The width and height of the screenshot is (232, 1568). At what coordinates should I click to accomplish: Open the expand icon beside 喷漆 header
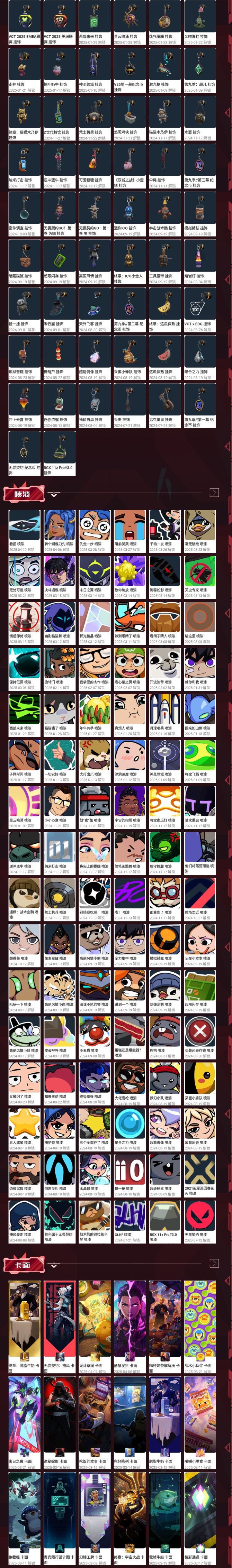[214, 493]
